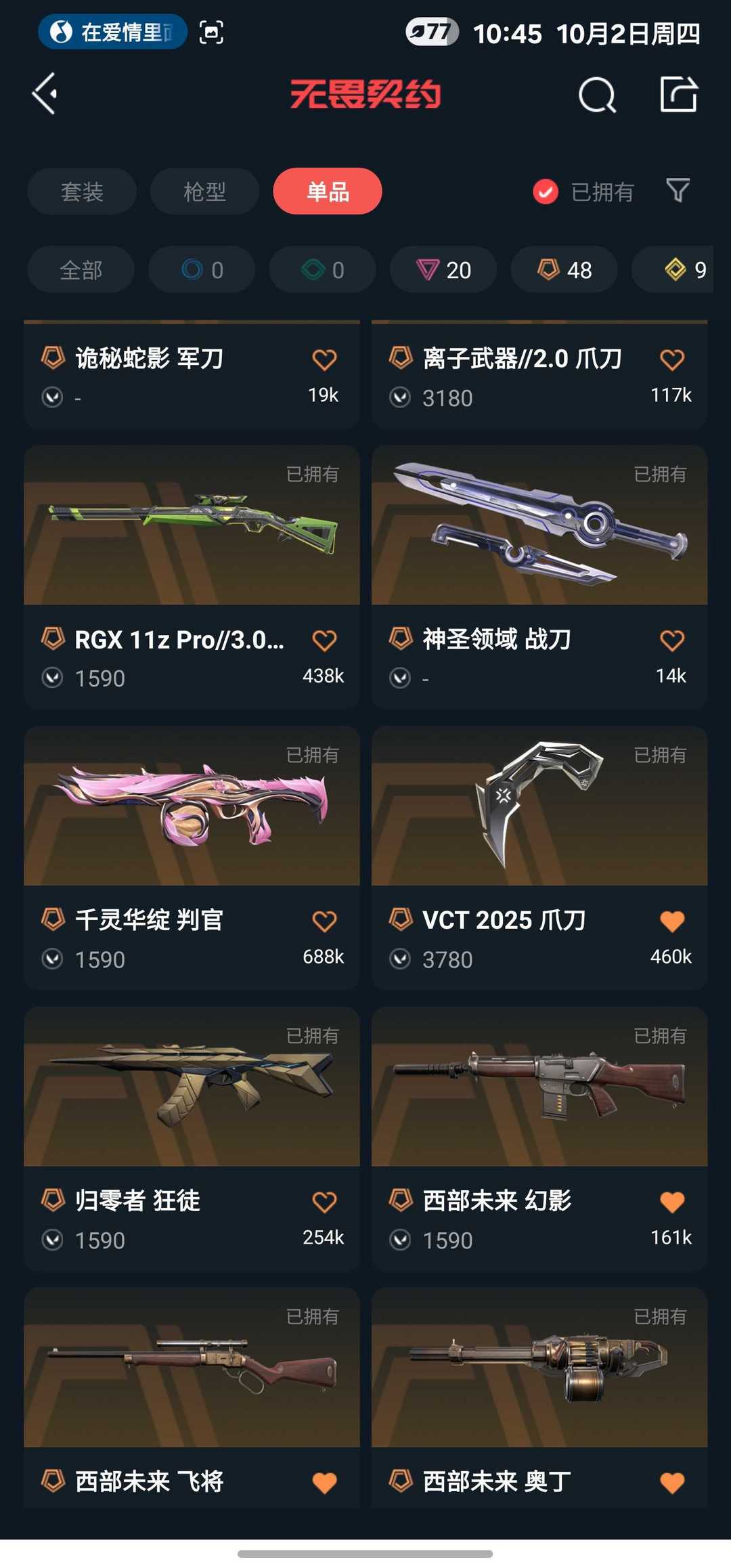The image size is (731, 1568).
Task: Like 归零者 狂徒 with the heart icon
Action: tap(324, 1202)
